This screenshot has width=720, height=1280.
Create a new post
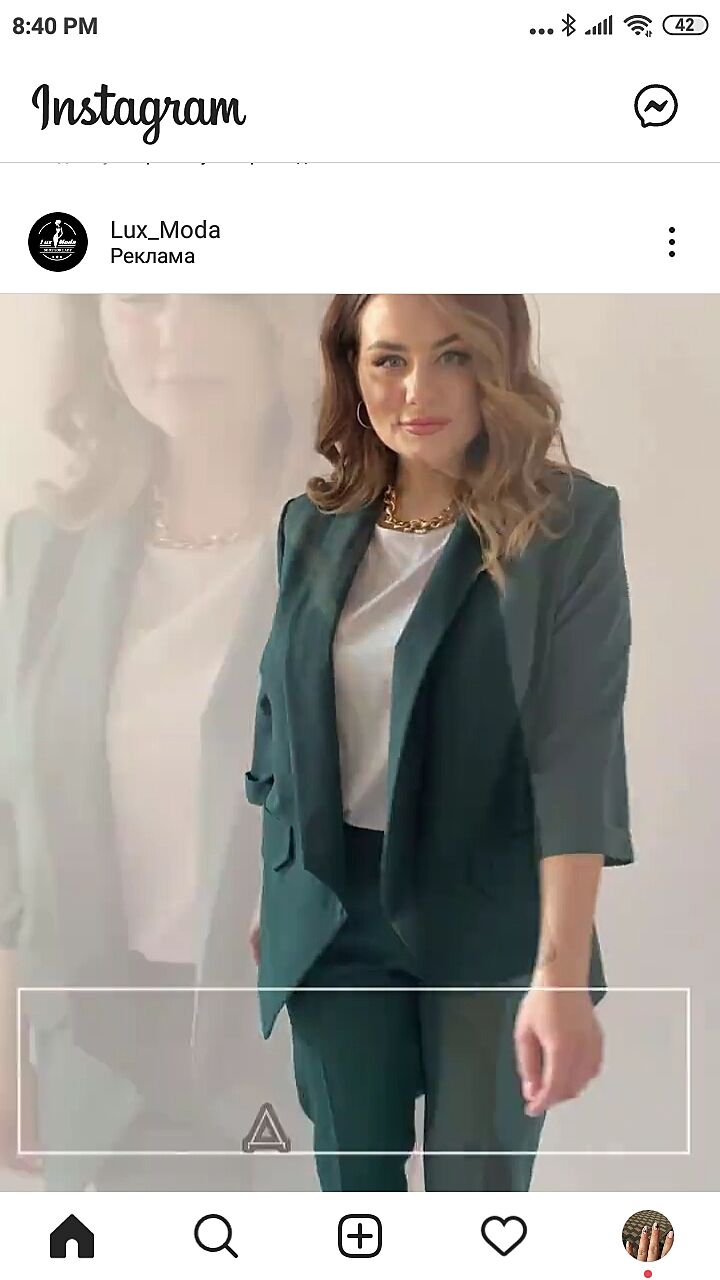(360, 1237)
